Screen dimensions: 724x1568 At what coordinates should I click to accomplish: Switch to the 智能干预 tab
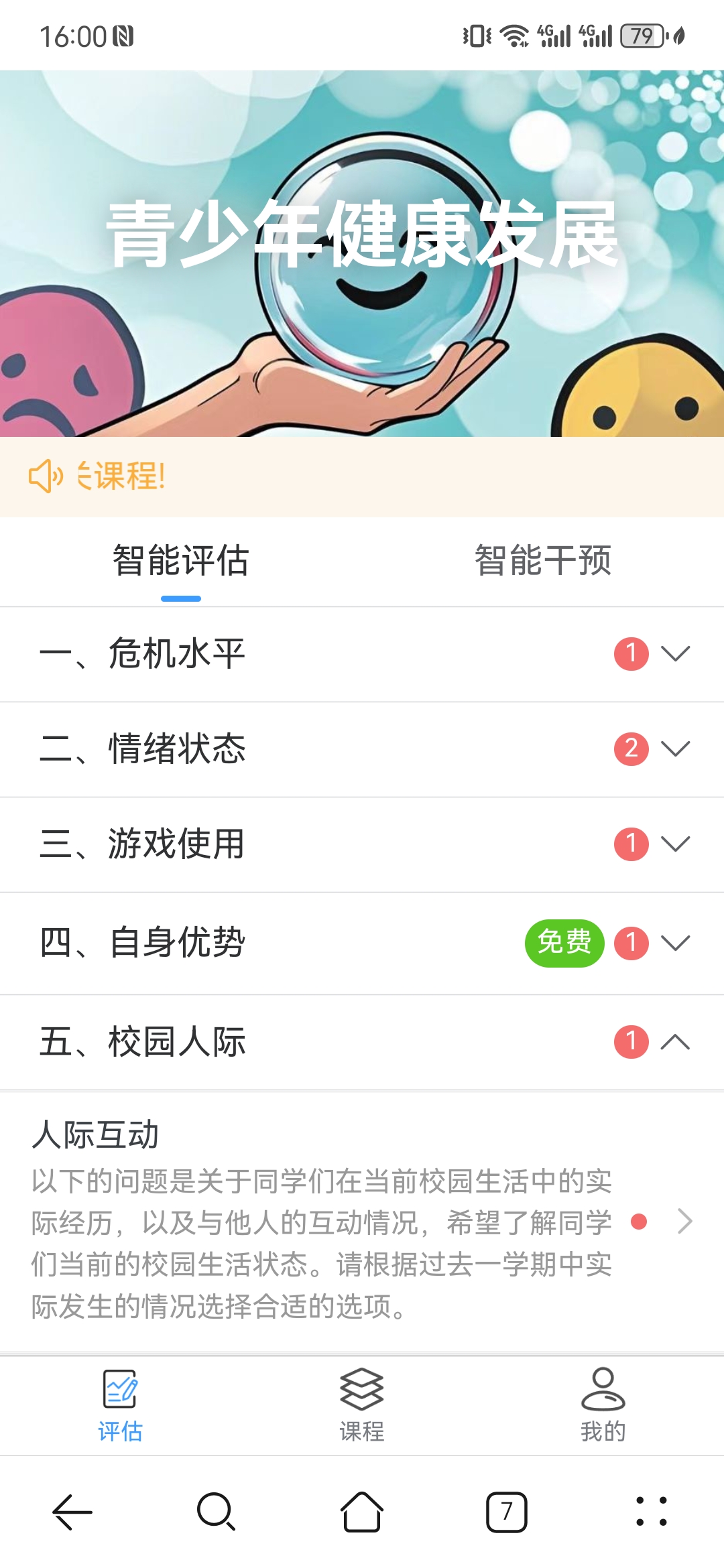[542, 560]
